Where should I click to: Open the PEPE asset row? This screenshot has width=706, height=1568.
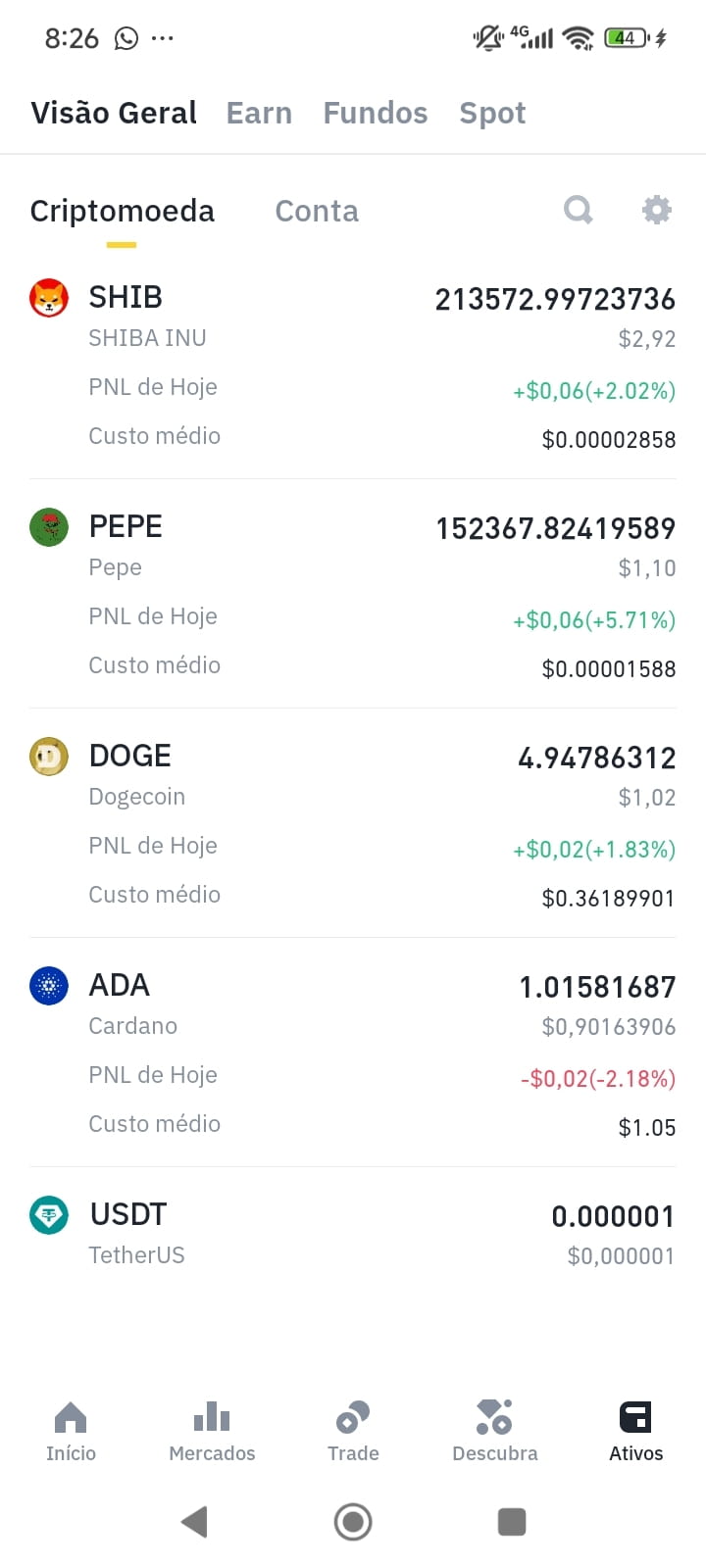(353, 596)
